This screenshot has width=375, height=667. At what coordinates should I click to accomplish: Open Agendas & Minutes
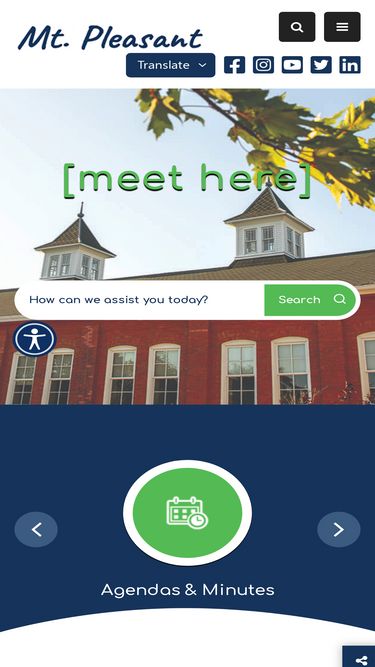[188, 513]
